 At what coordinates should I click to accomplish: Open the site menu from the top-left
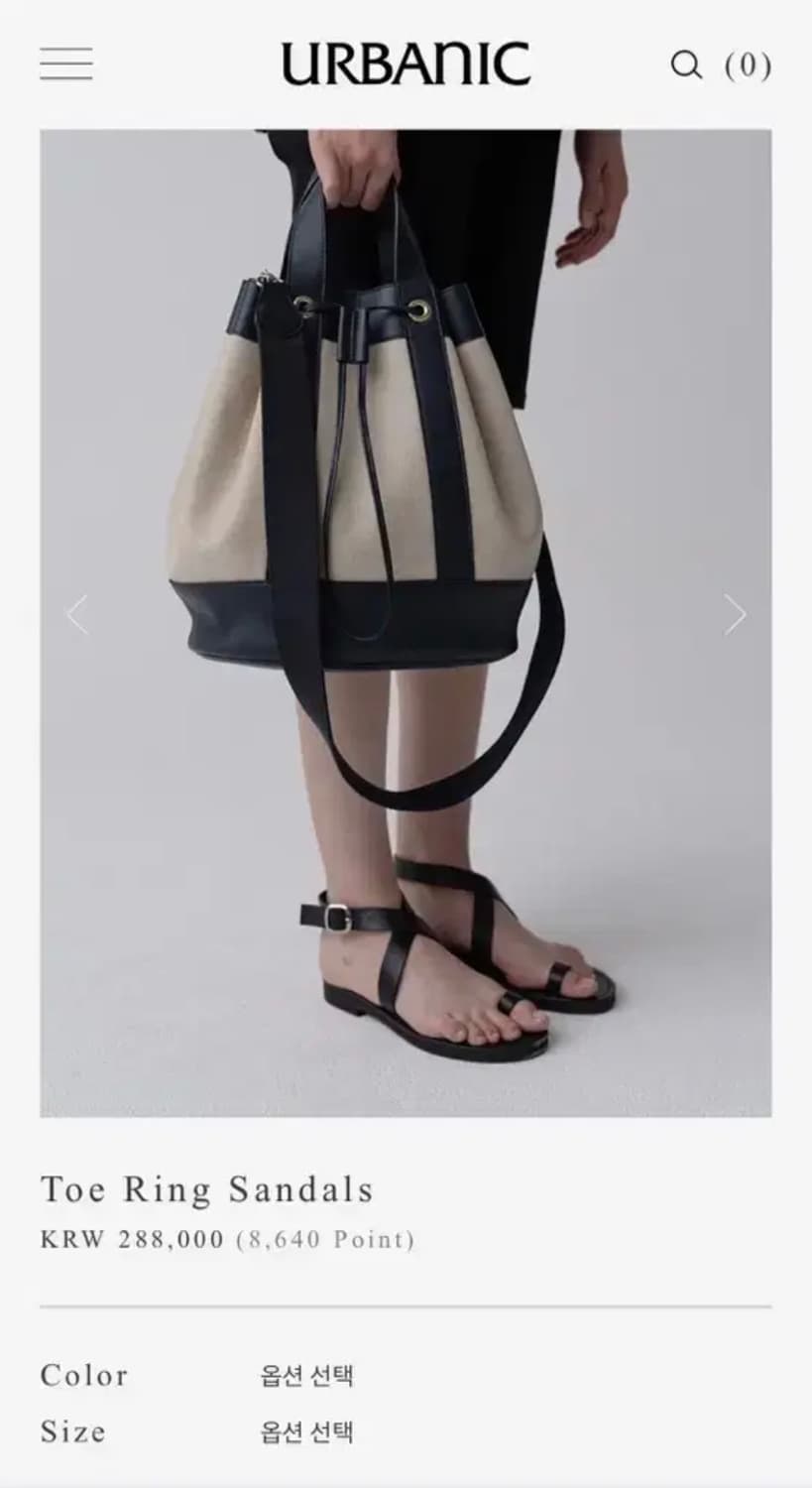65,62
